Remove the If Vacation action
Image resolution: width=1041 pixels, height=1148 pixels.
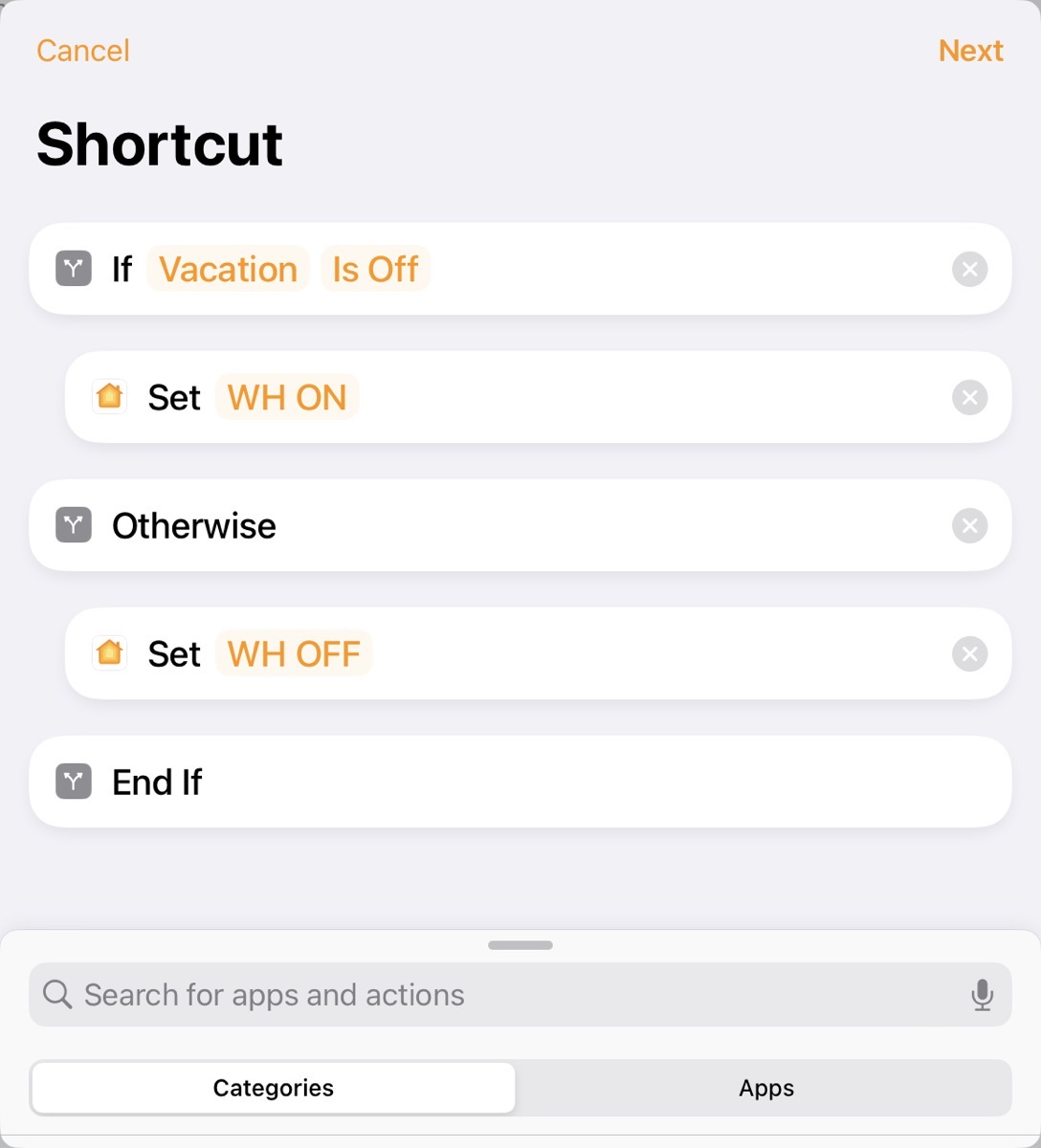point(969,270)
